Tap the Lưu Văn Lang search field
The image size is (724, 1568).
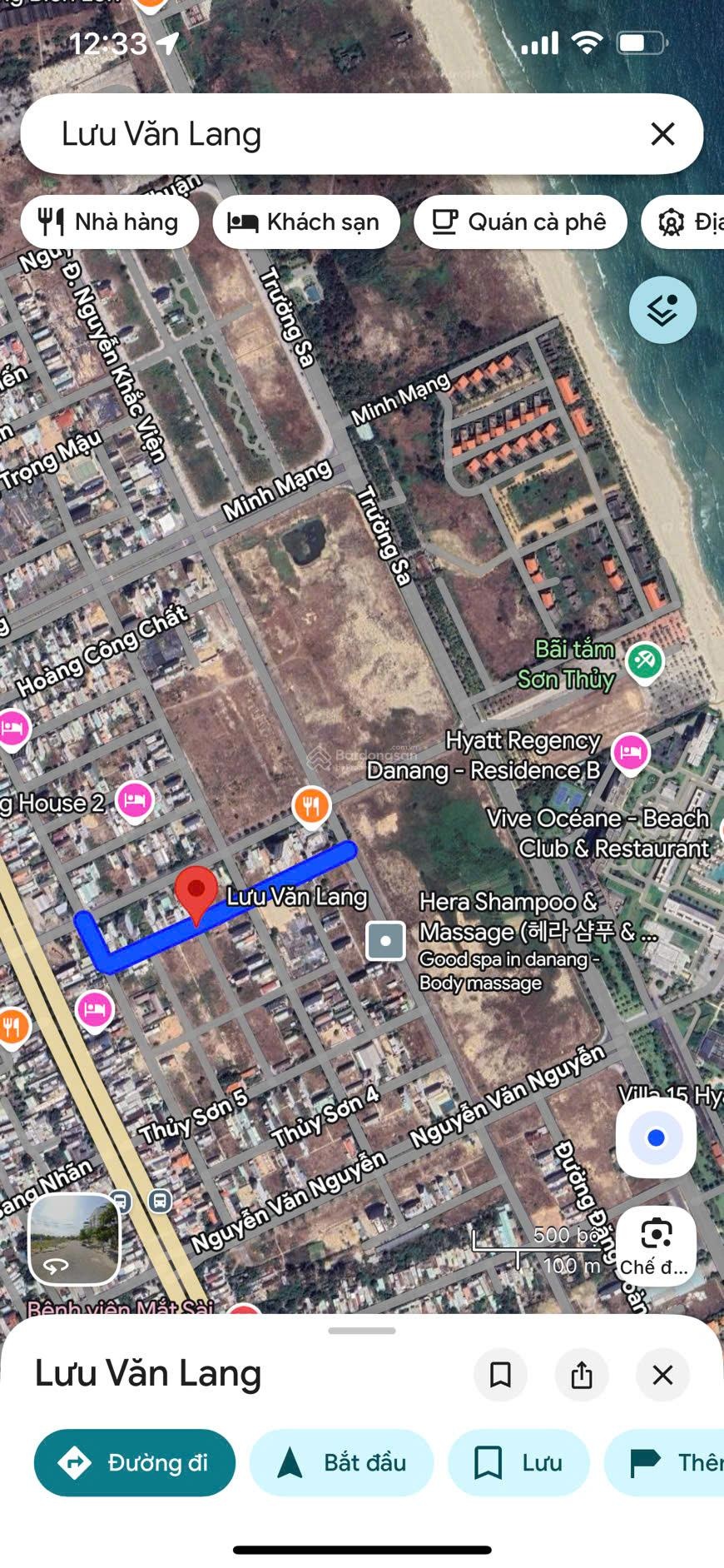(x=333, y=134)
